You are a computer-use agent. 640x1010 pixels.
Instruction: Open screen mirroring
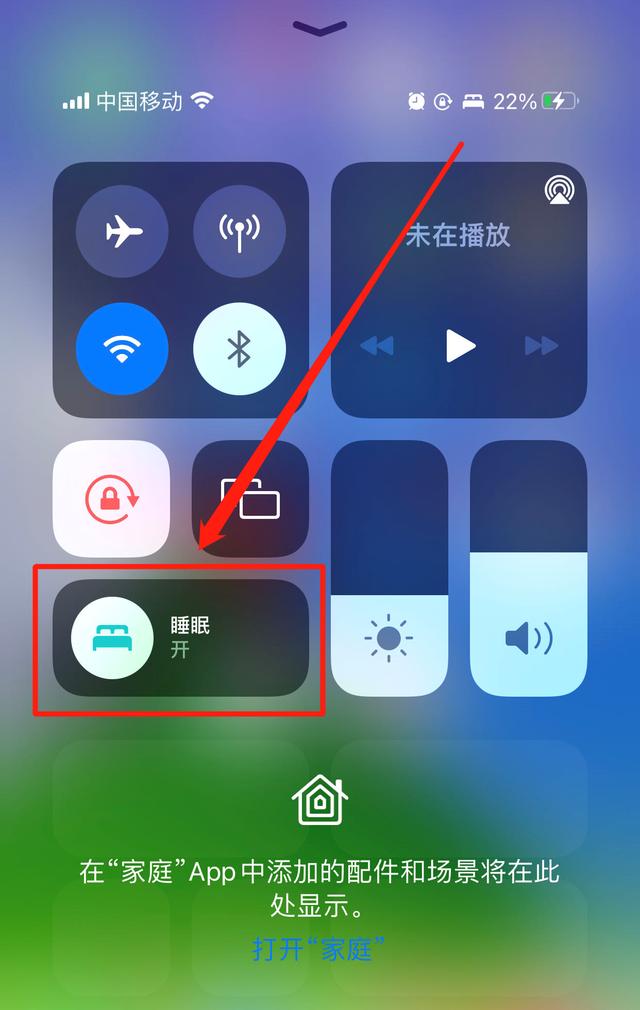[x=250, y=498]
